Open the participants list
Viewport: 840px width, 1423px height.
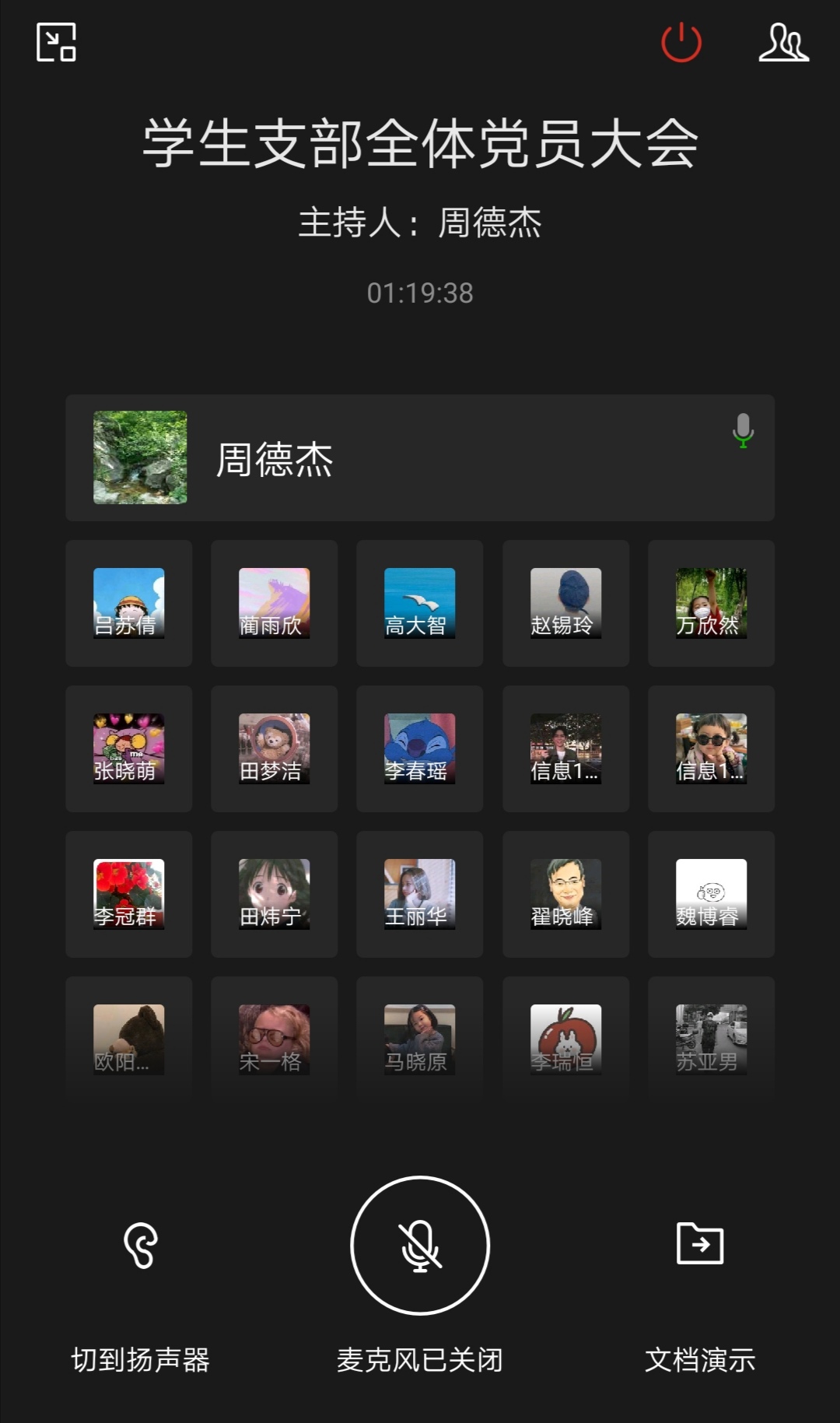point(783,42)
